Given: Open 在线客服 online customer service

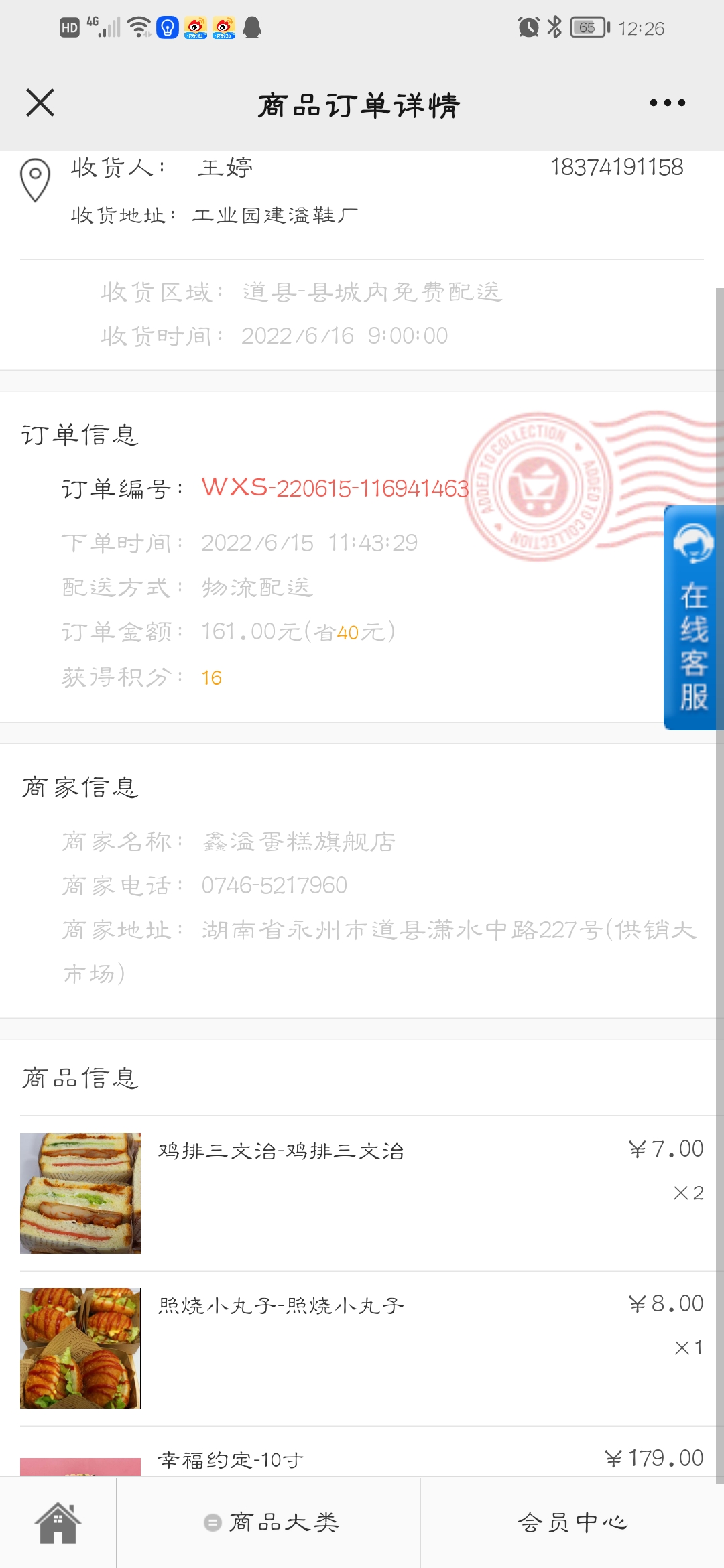Looking at the screenshot, I should 693,617.
